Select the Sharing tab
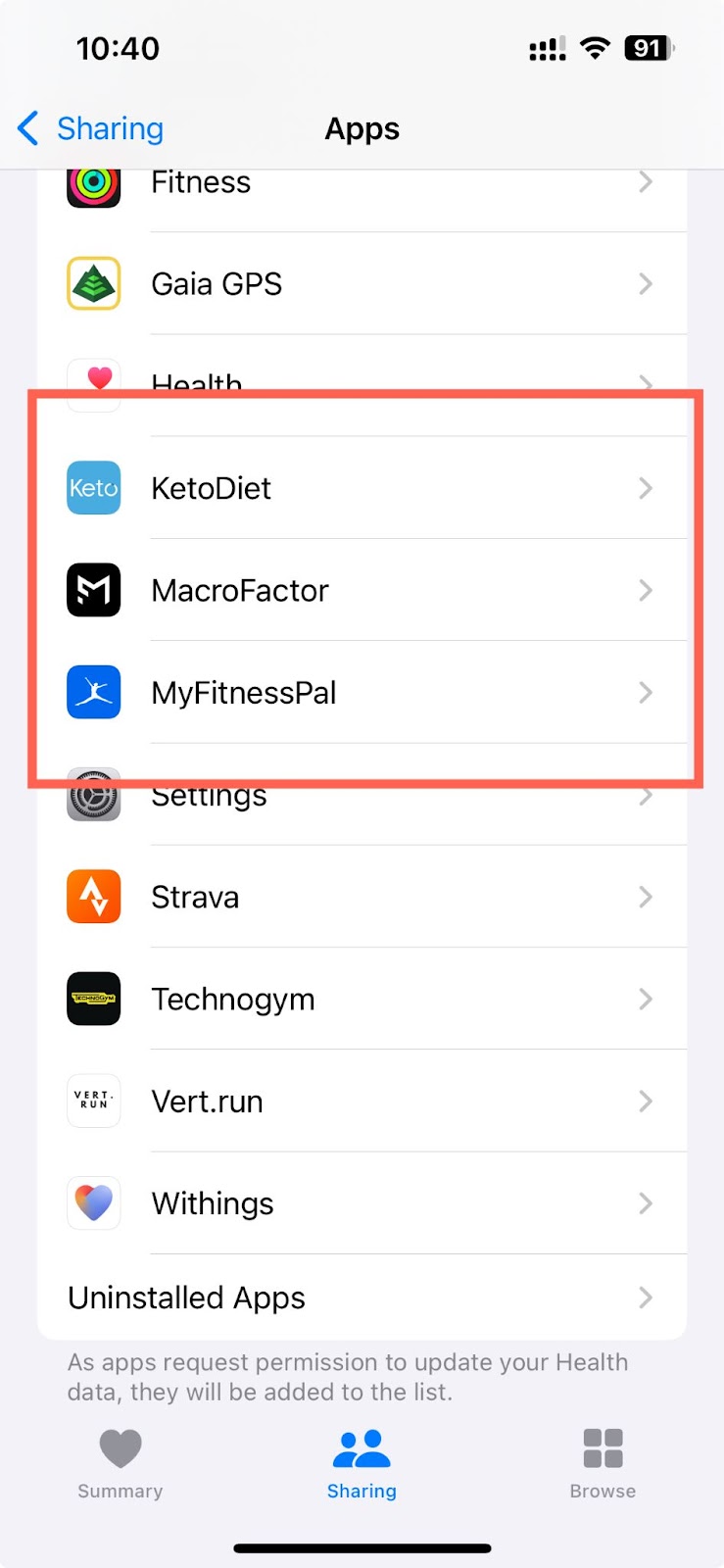724x1568 pixels. pyautogui.click(x=362, y=1464)
